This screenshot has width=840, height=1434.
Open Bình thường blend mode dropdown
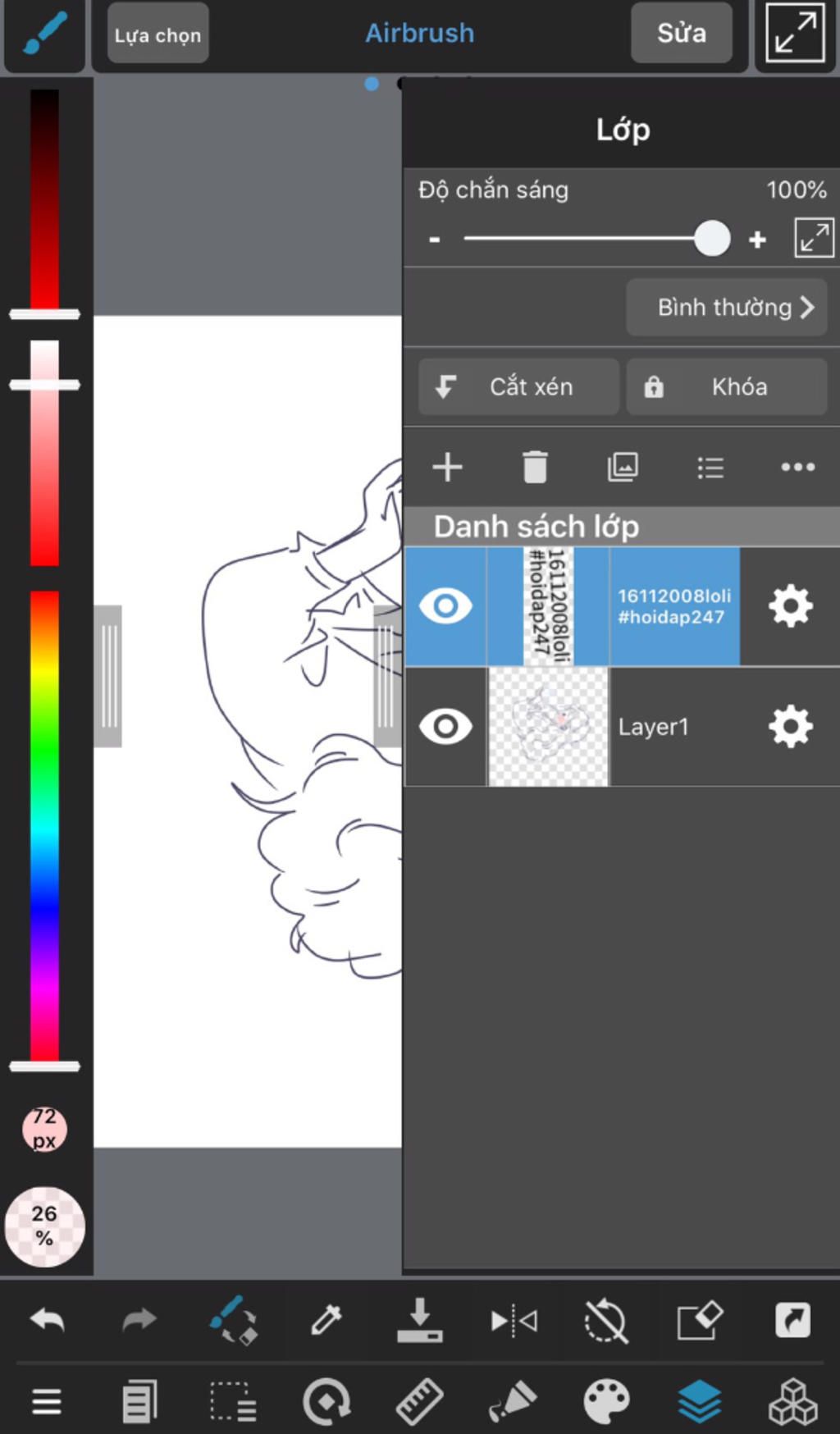(727, 308)
